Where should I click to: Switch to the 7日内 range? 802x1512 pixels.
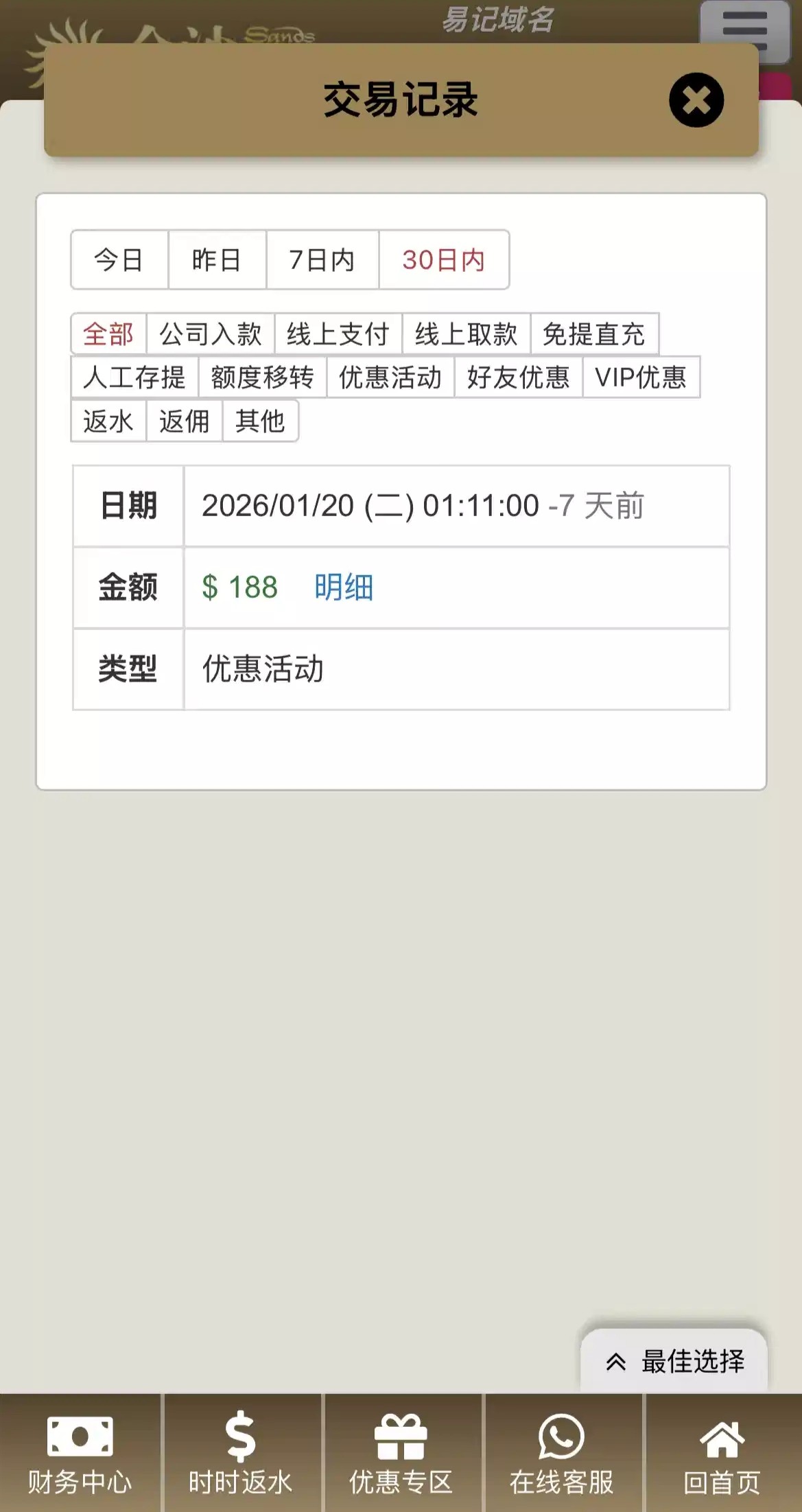(322, 260)
